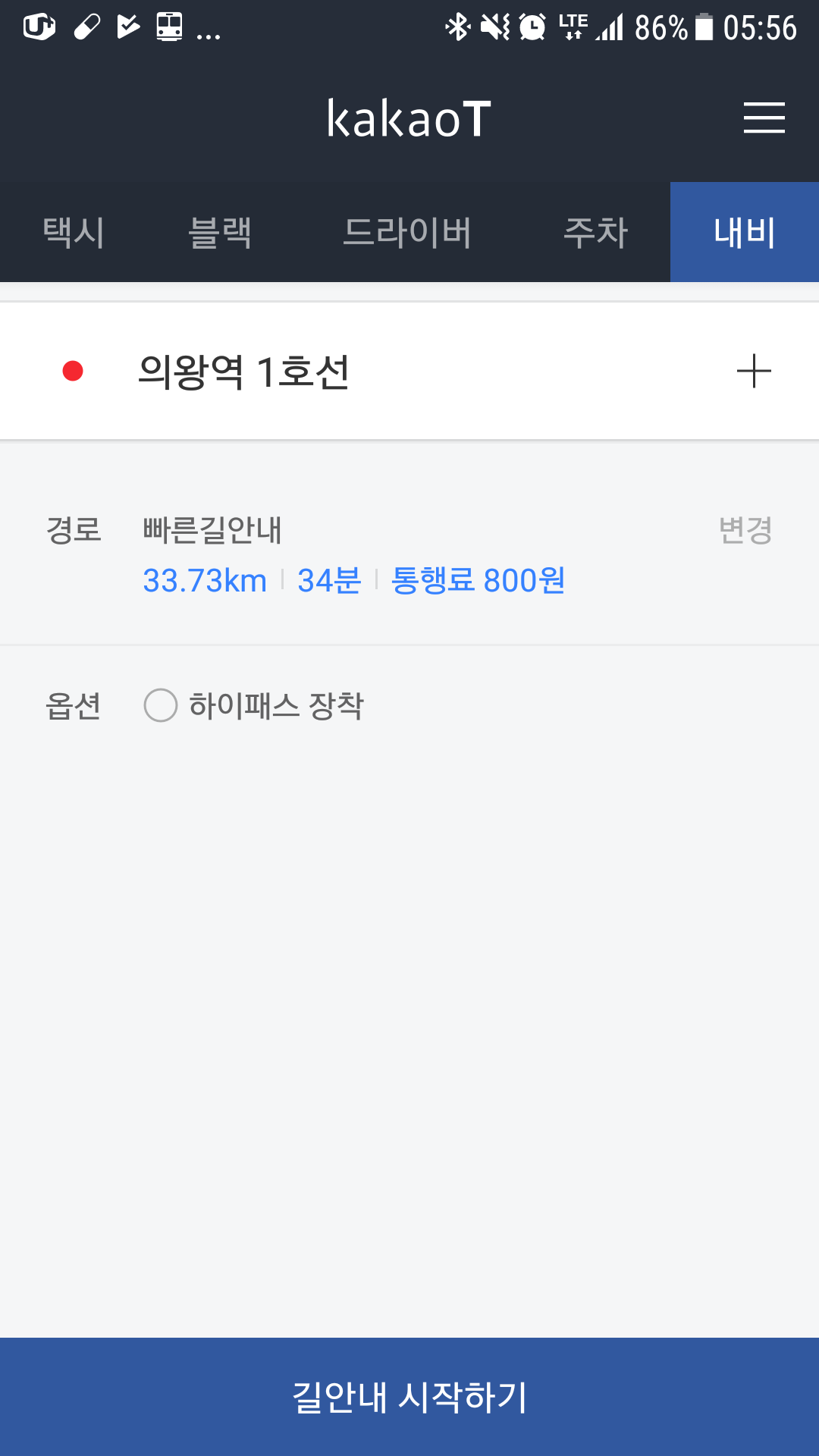This screenshot has width=819, height=1456.
Task: Start navigation with 길안내 시작하기
Action: tap(409, 1397)
